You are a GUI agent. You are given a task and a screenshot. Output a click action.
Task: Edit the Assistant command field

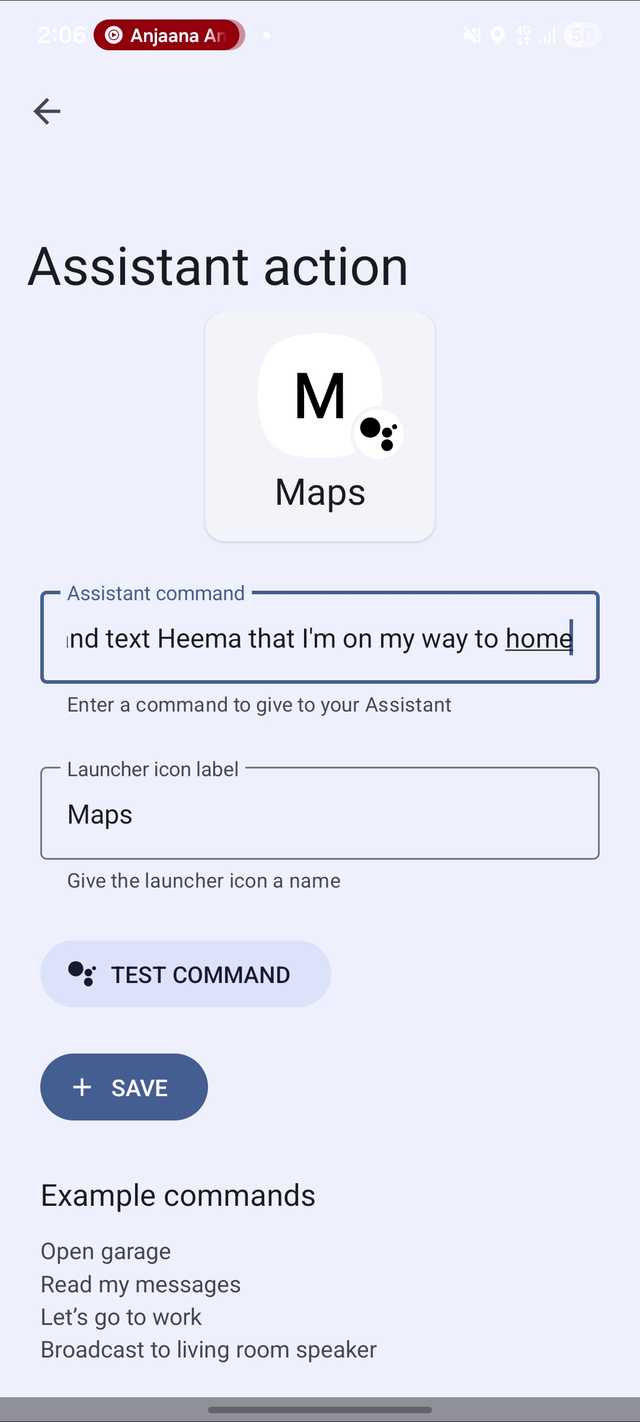[320, 638]
